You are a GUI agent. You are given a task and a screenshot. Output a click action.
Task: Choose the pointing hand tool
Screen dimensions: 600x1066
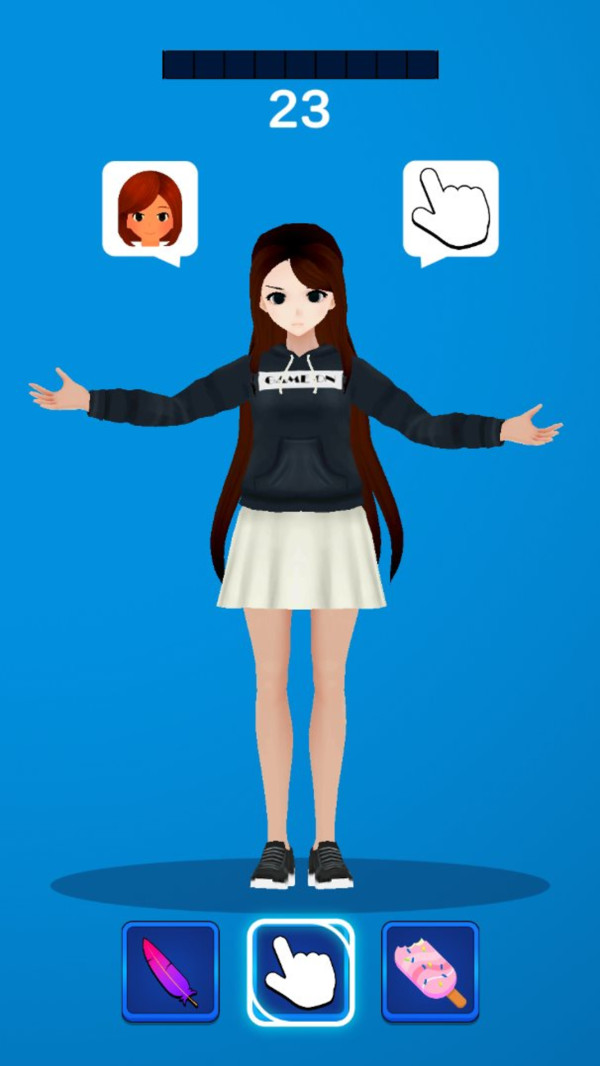point(300,971)
